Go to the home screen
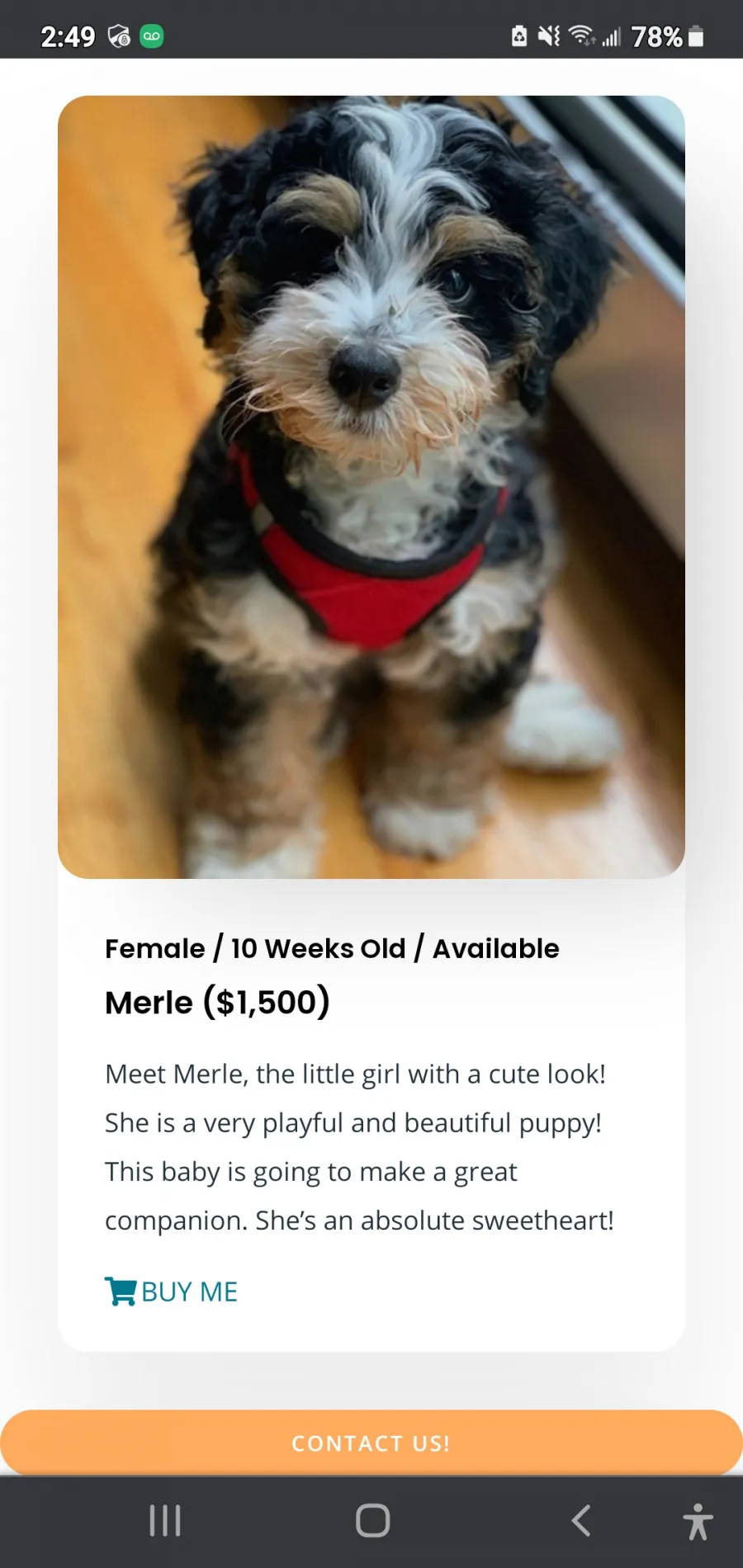This screenshot has height=1568, width=743. (x=372, y=1520)
